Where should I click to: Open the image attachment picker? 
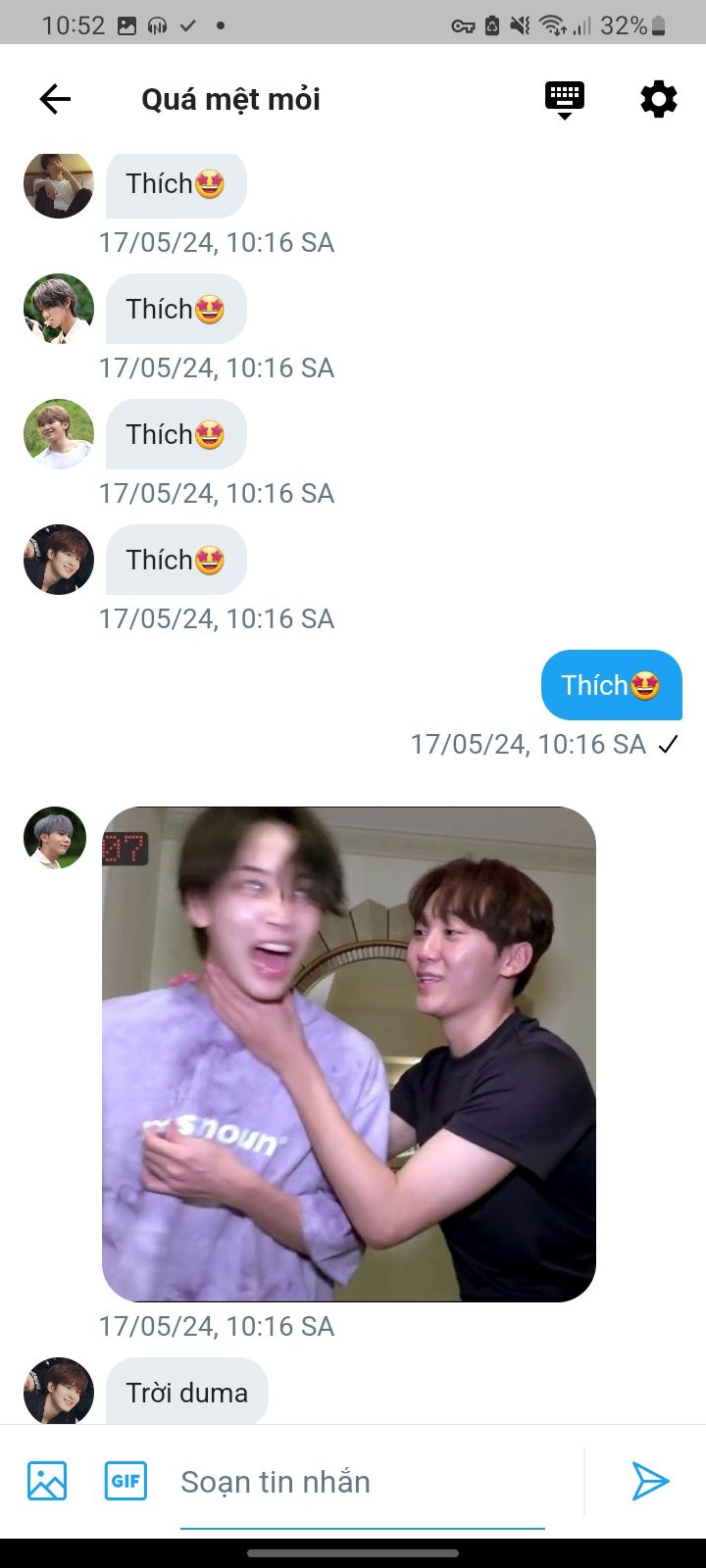pos(47,1481)
